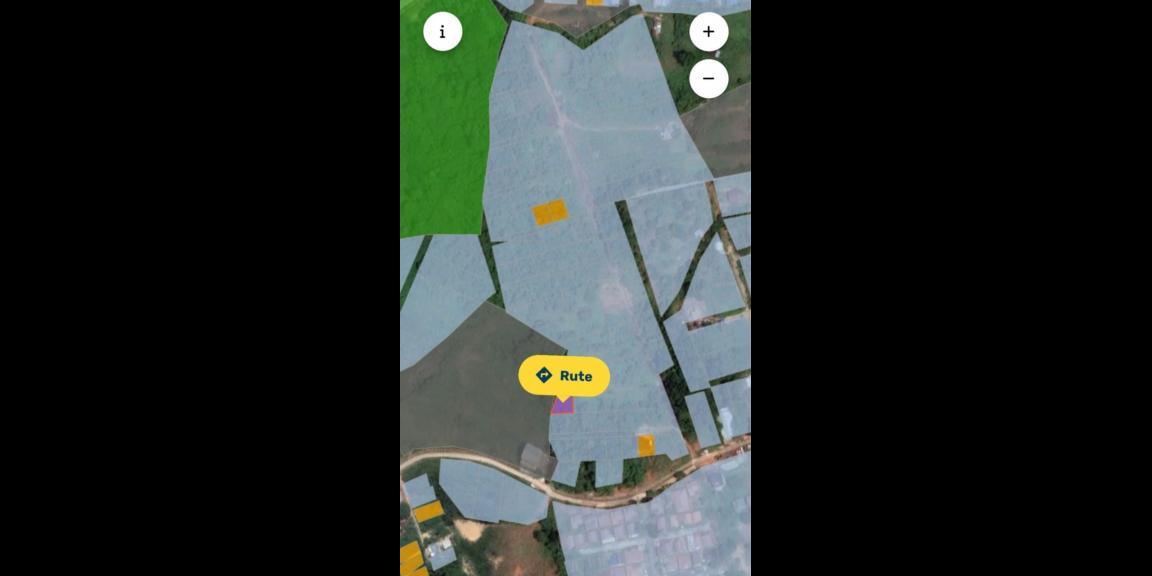Zoom out of the map
Image resolution: width=1152 pixels, height=576 pixels.
708,78
